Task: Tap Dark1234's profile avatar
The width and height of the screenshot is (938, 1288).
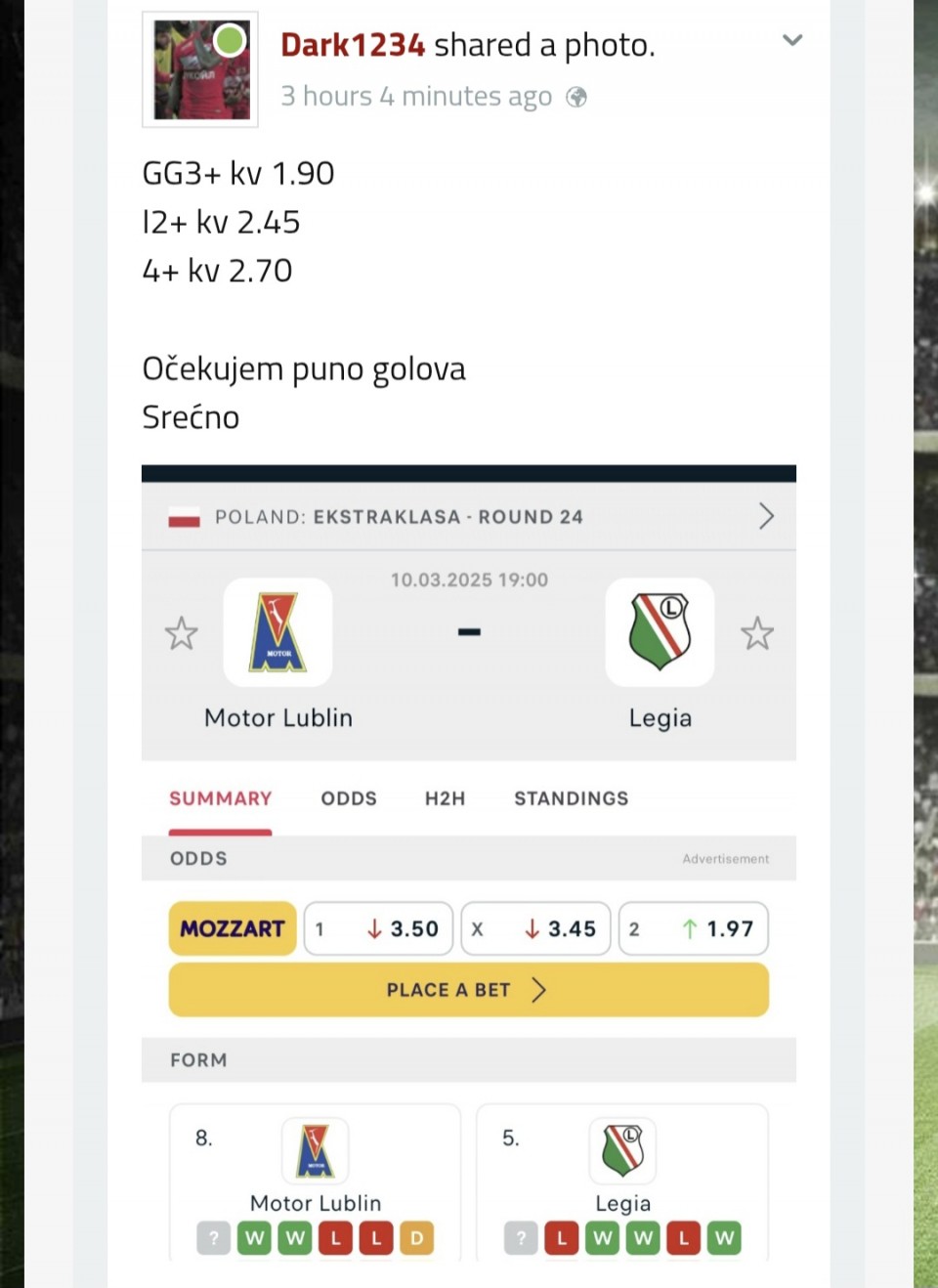Action: pos(200,70)
